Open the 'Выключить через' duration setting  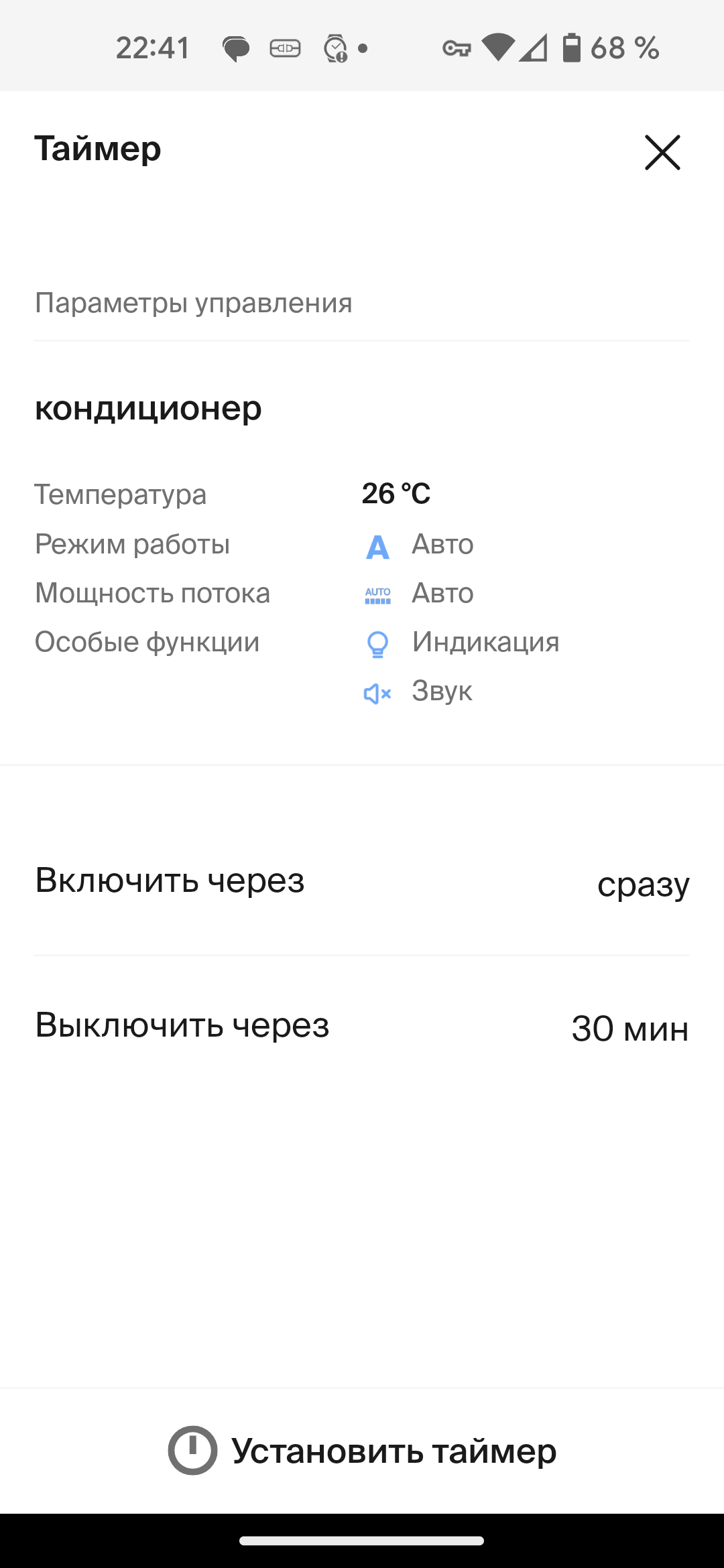click(362, 1027)
